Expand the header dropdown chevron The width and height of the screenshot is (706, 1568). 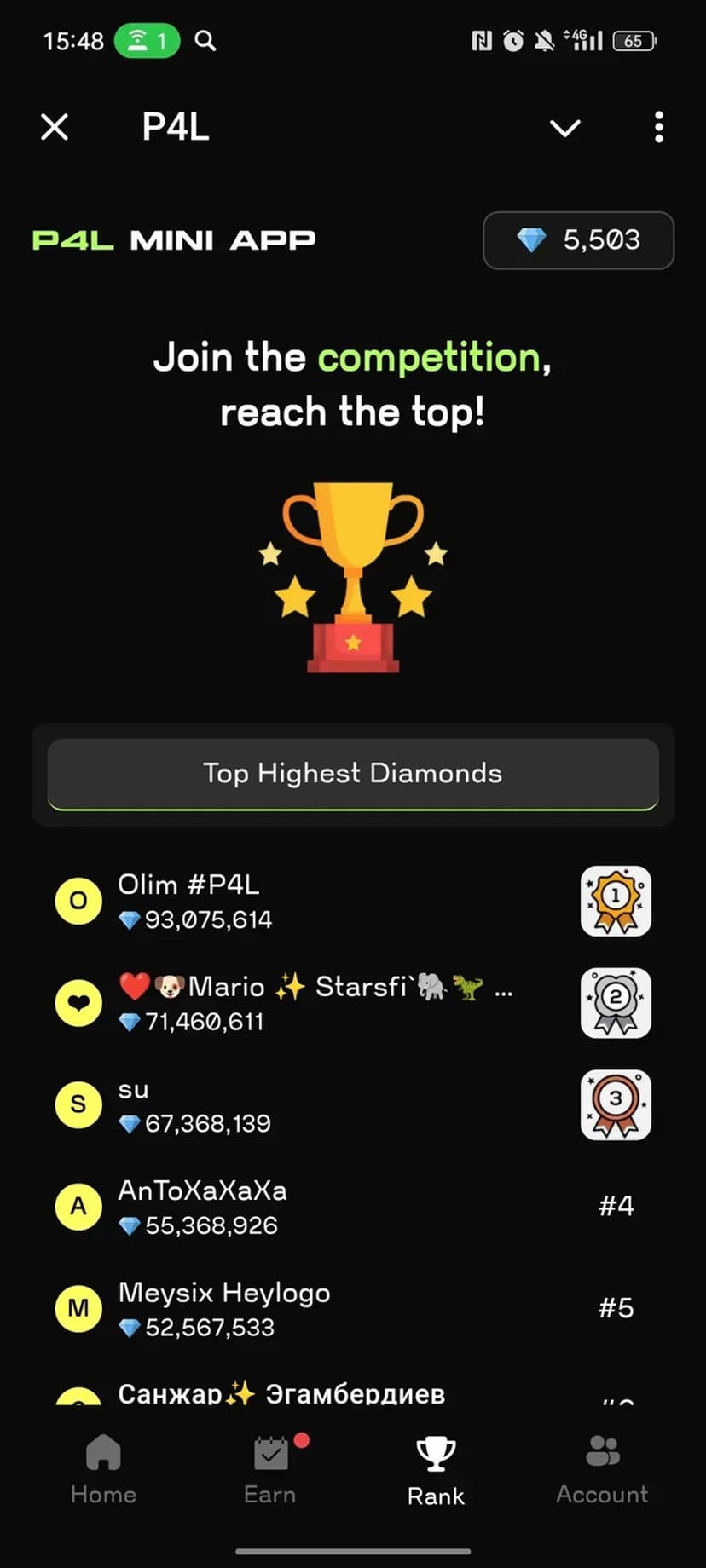pyautogui.click(x=564, y=128)
